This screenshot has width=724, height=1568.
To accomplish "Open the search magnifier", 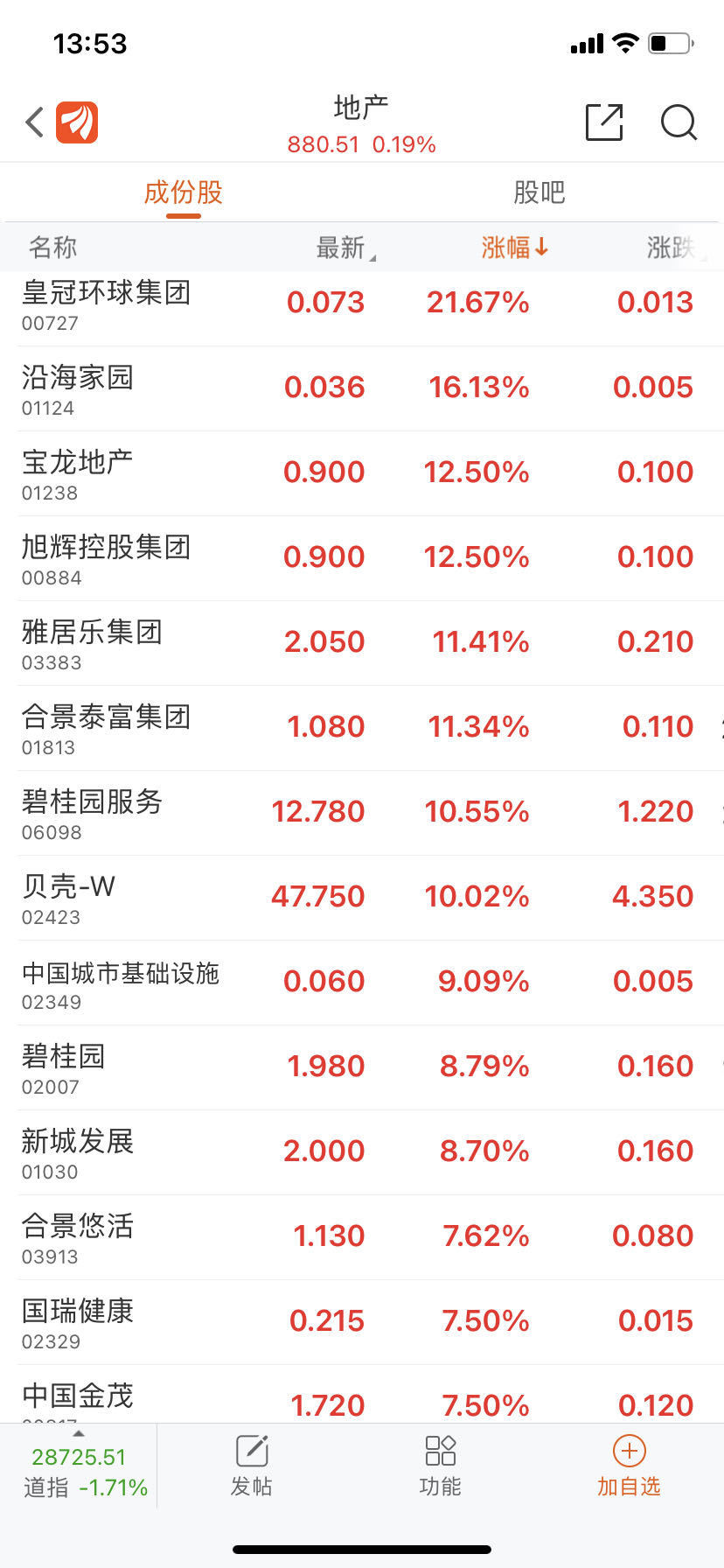I will tap(679, 122).
